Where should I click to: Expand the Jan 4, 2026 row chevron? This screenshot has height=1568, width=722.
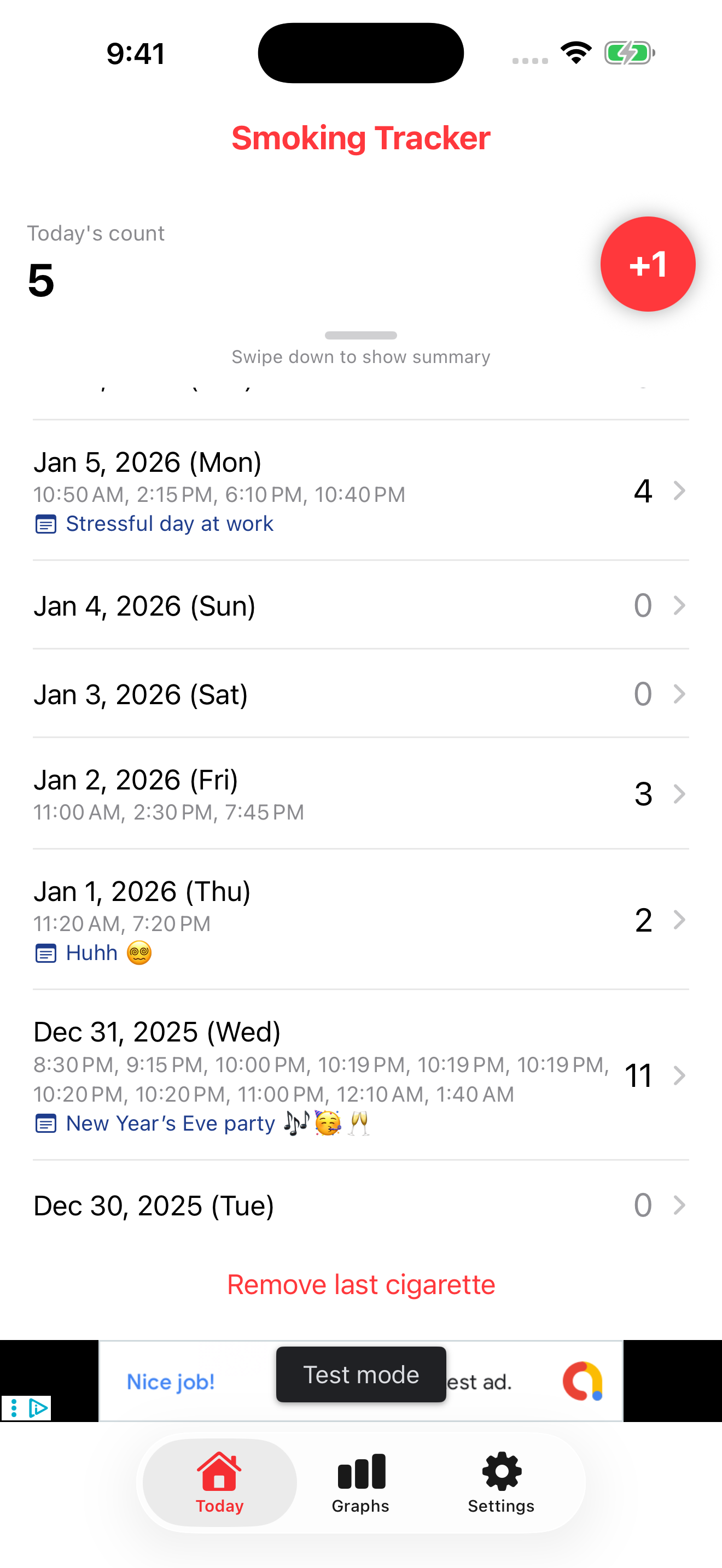(680, 605)
